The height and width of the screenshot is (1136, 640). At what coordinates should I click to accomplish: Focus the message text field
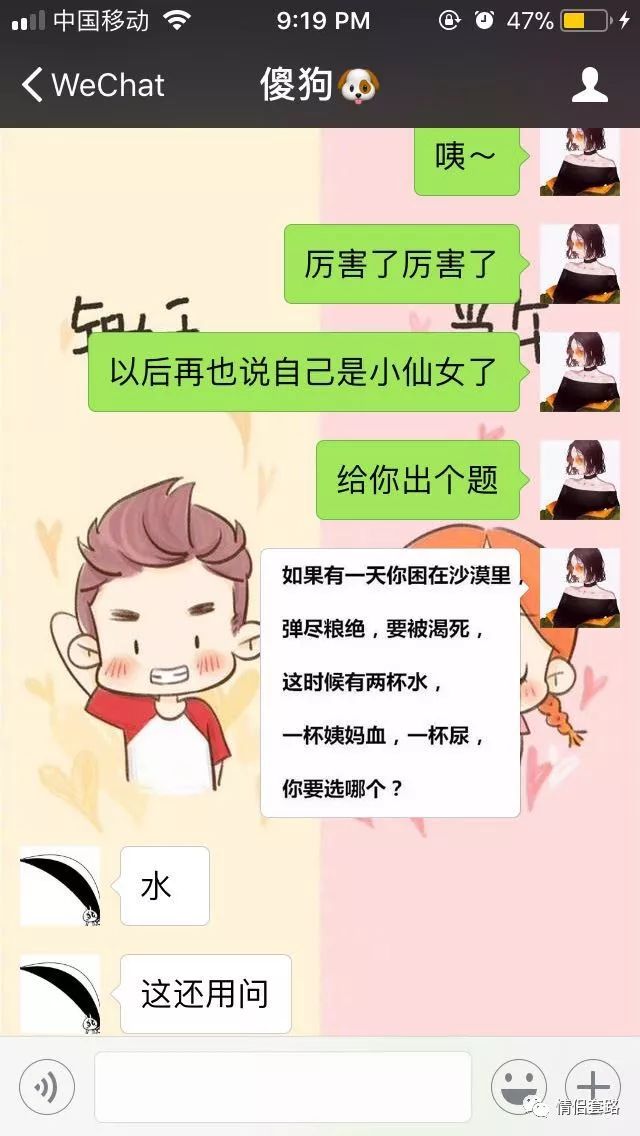282,1086
